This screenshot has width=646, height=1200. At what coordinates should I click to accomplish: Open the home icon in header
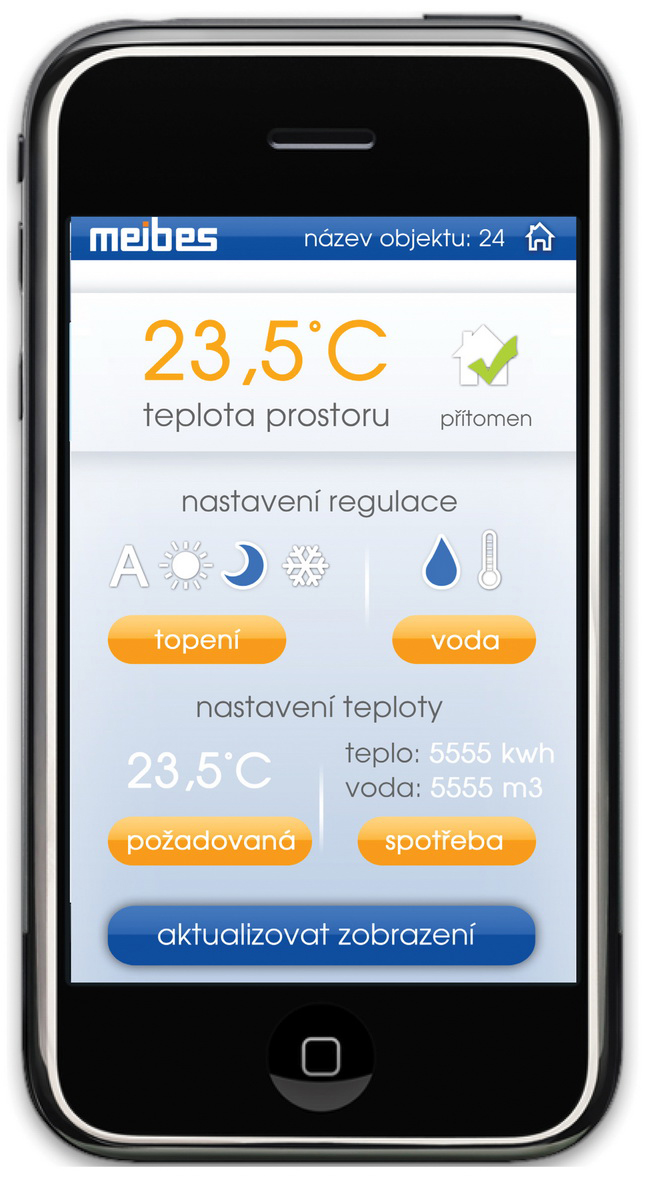tap(540, 238)
